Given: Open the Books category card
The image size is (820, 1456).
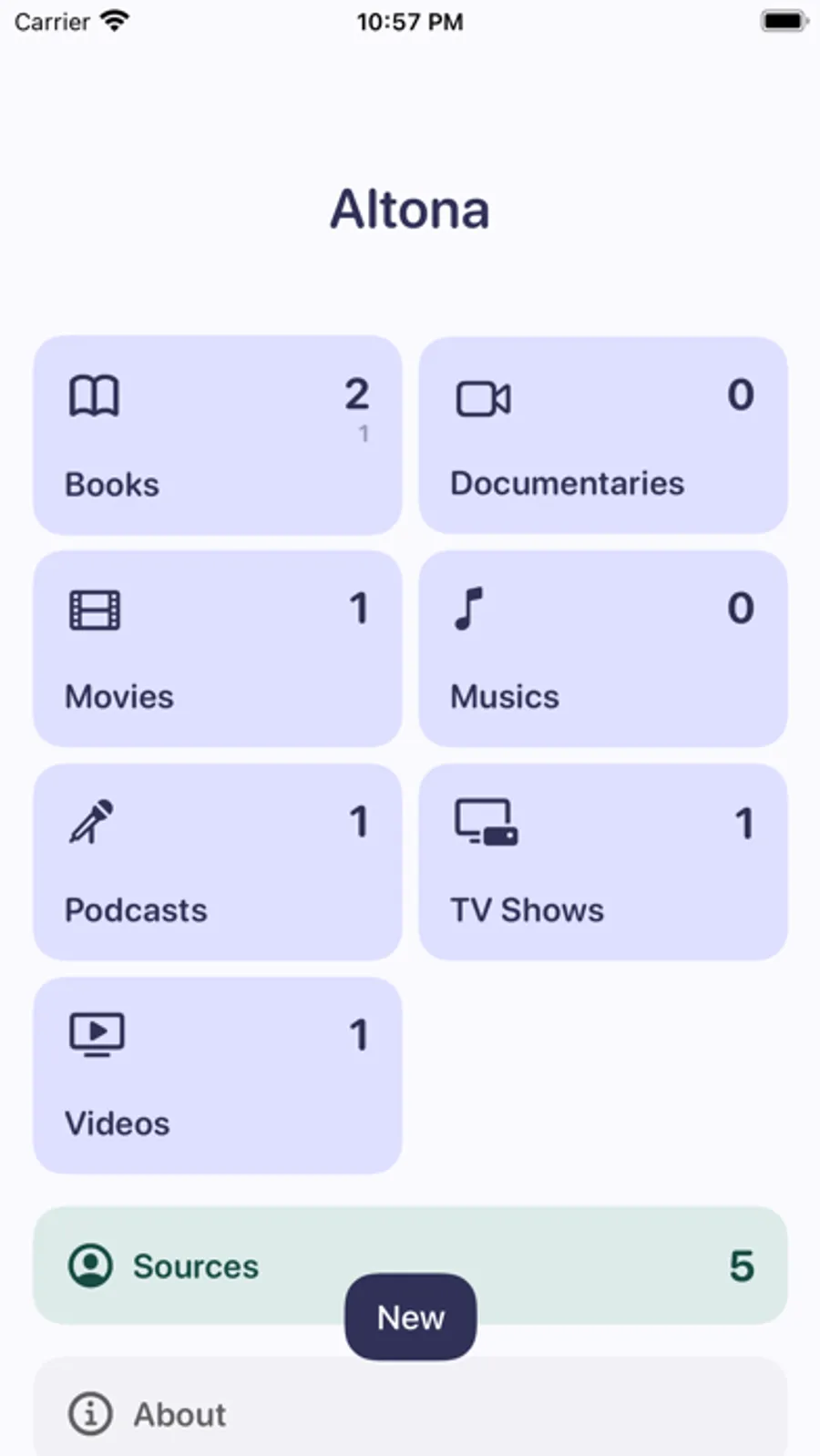Looking at the screenshot, I should (217, 436).
